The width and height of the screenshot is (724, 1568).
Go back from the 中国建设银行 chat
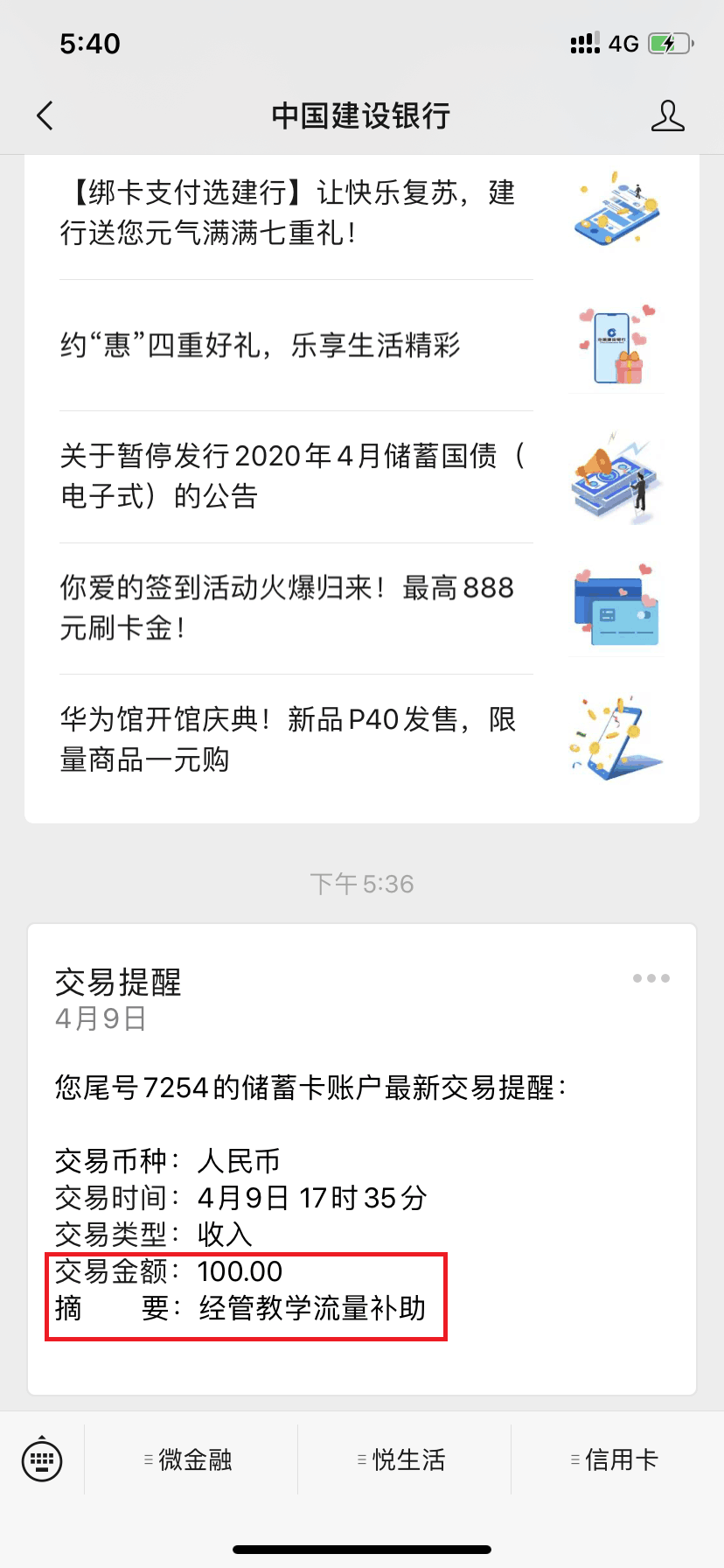(45, 115)
